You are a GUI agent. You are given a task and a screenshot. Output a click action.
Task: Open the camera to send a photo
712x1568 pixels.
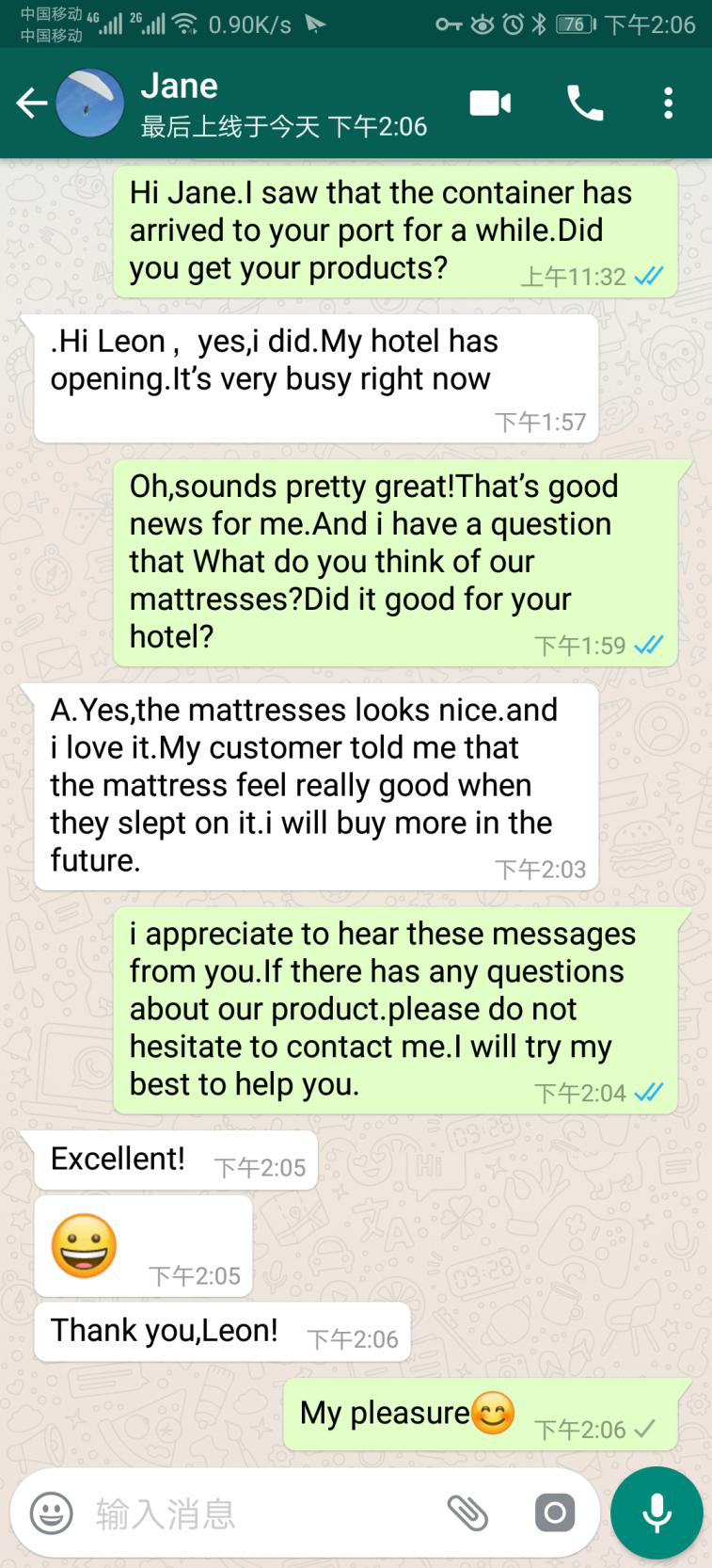pos(555,1513)
